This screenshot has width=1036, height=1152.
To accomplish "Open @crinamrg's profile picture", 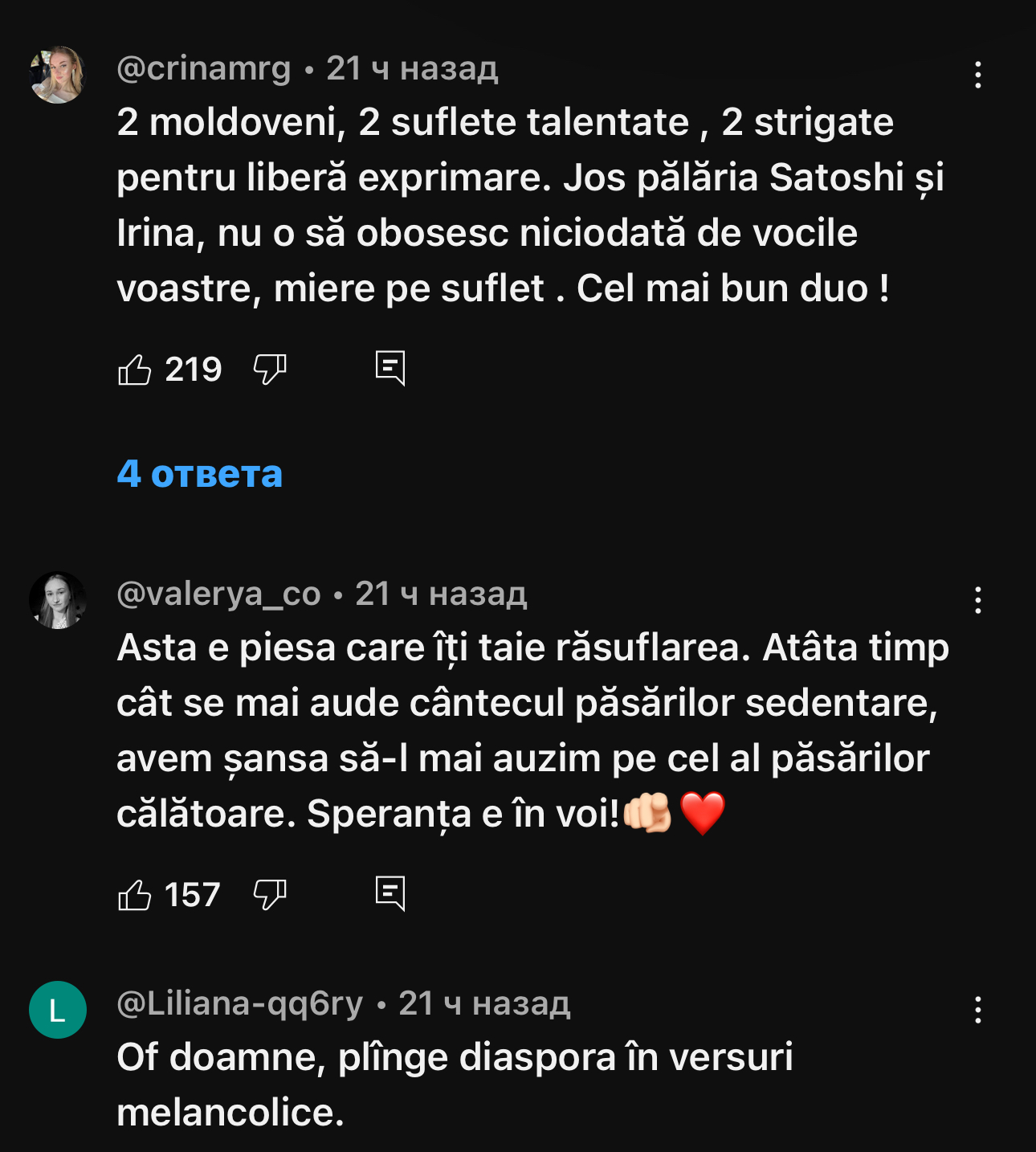I will coord(57,75).
